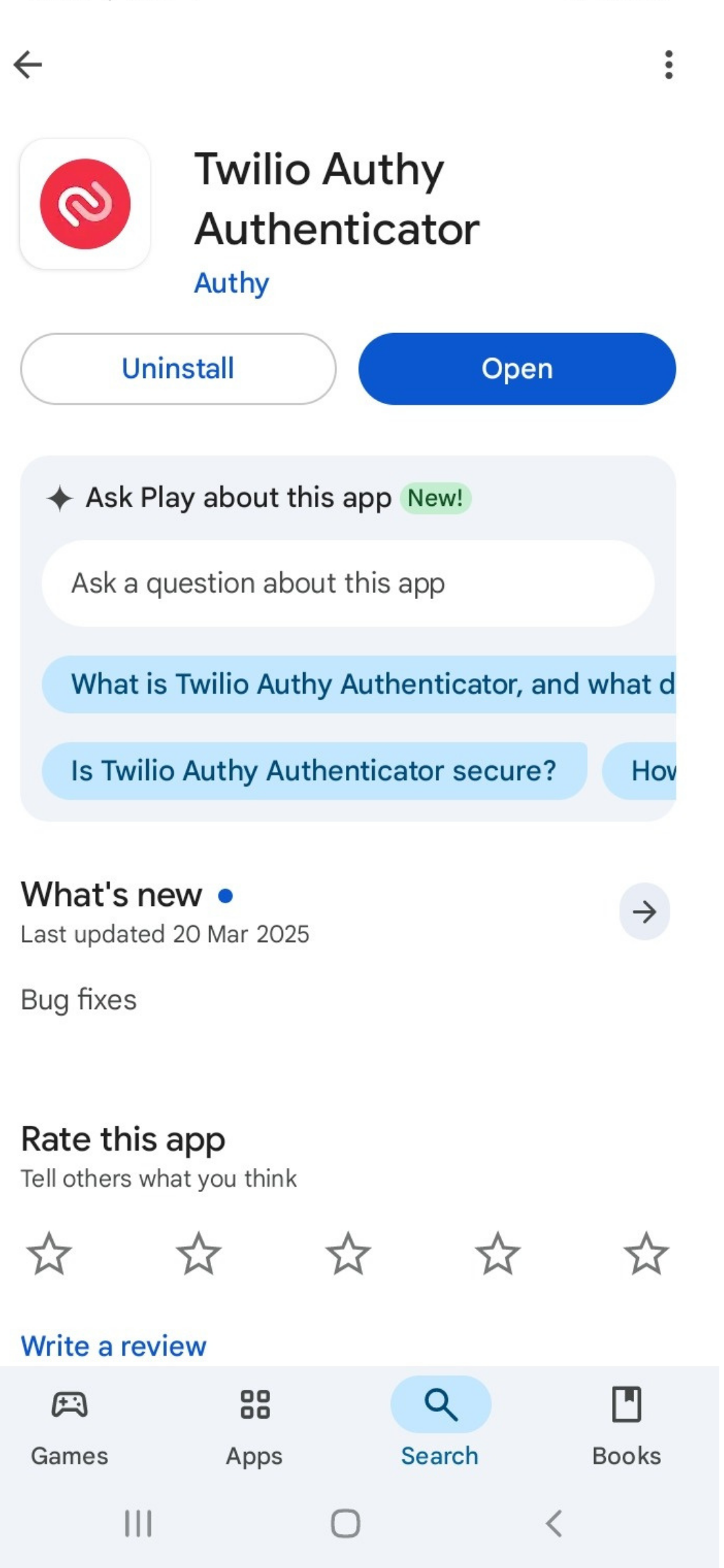The width and height of the screenshot is (724, 1568).
Task: Go back using the top-left arrow
Action: (x=28, y=65)
